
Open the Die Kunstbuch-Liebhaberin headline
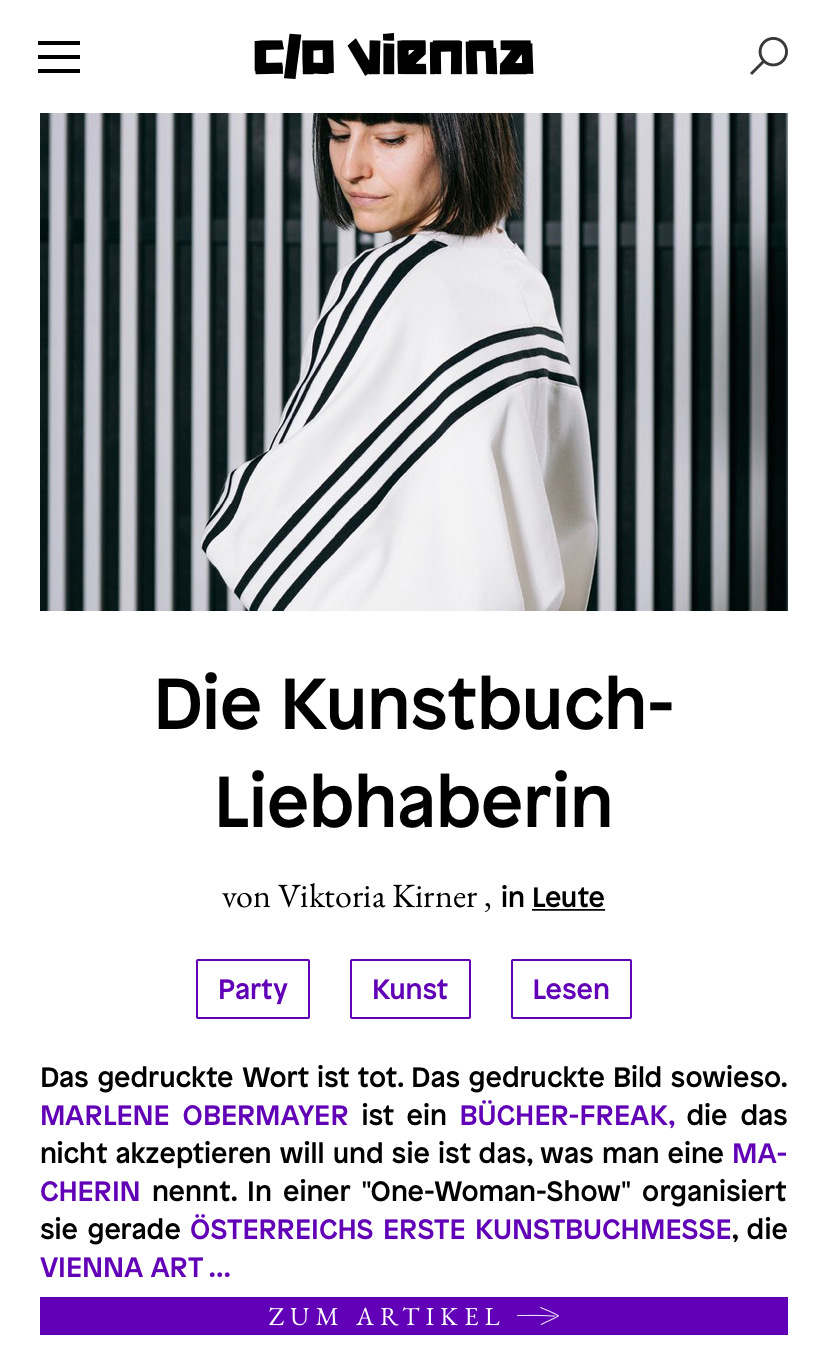point(413,753)
